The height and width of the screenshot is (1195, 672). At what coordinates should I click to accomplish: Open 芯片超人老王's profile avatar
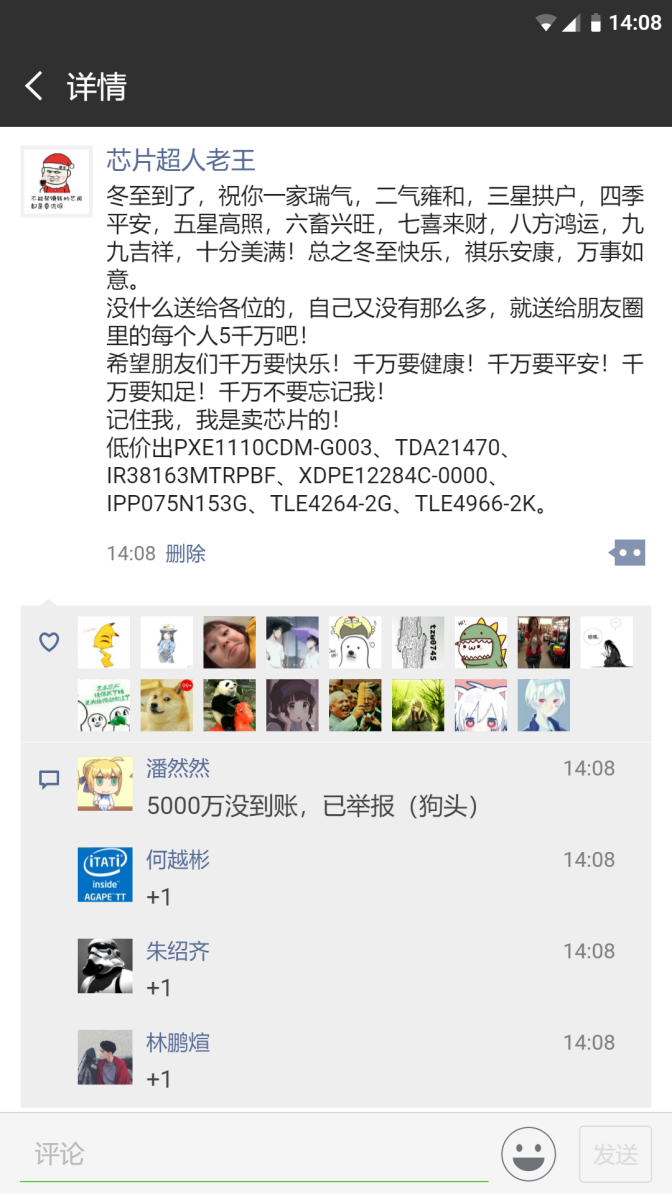[56, 182]
